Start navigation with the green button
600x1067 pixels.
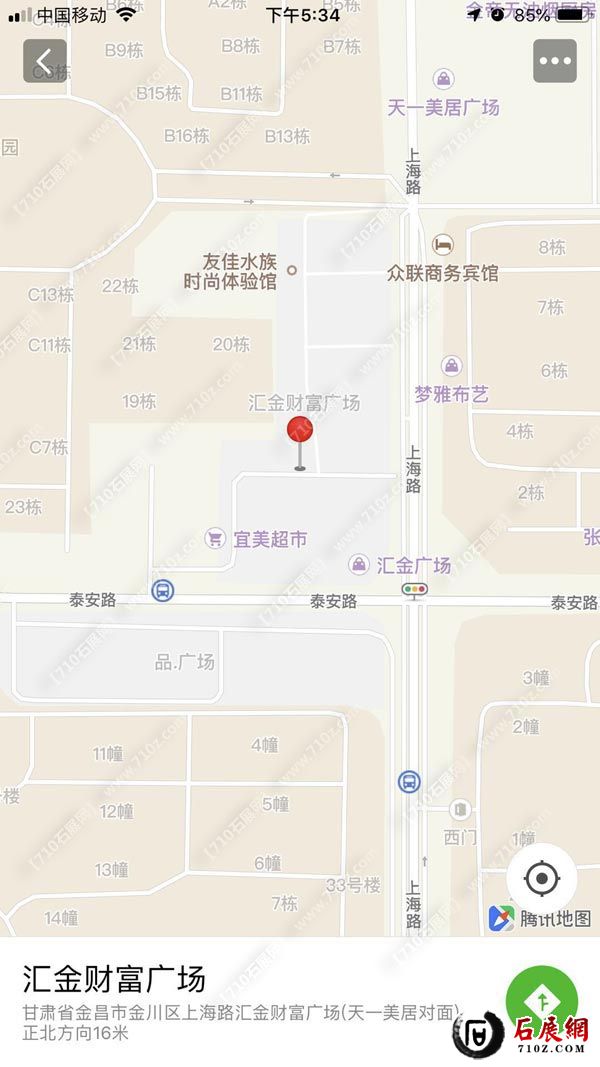coord(541,1001)
